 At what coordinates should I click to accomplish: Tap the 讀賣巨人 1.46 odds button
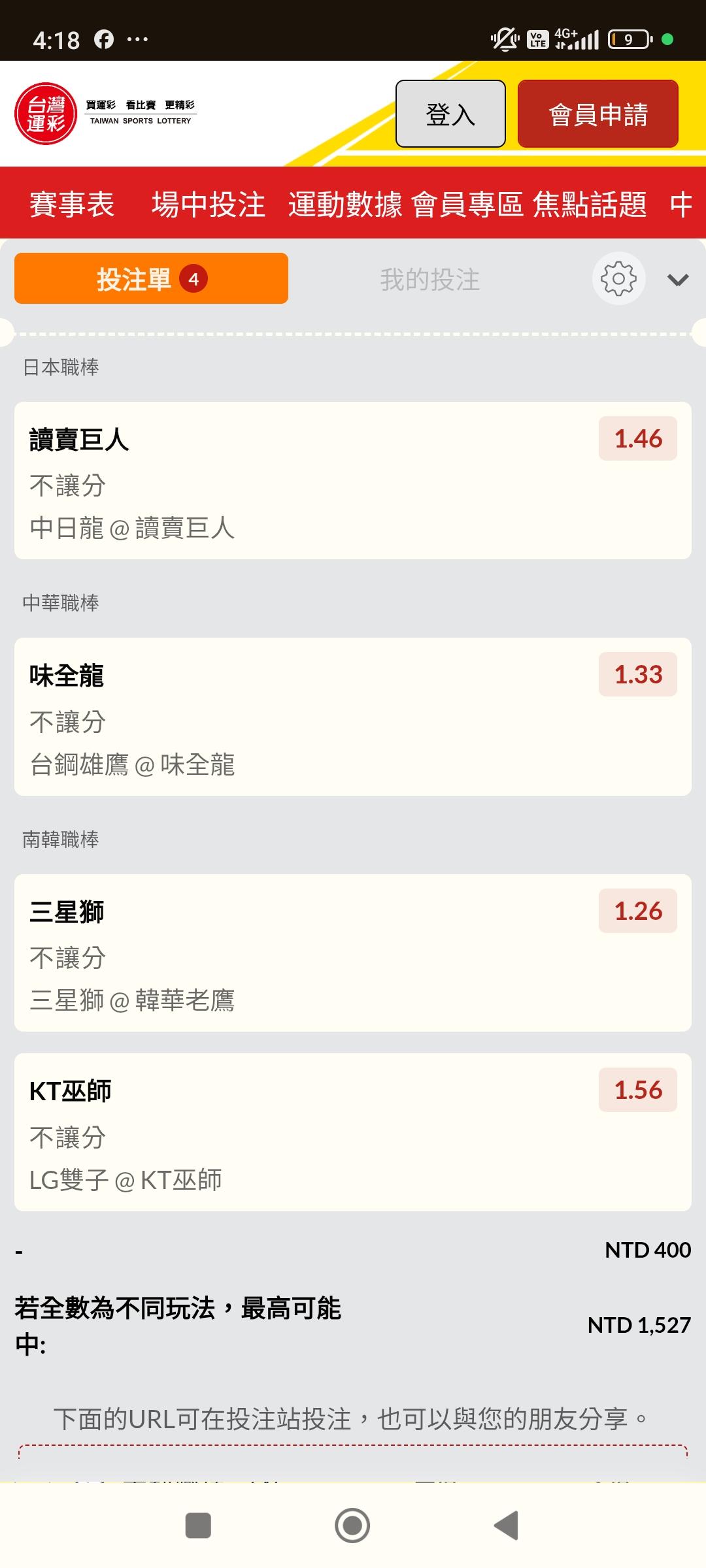(637, 438)
